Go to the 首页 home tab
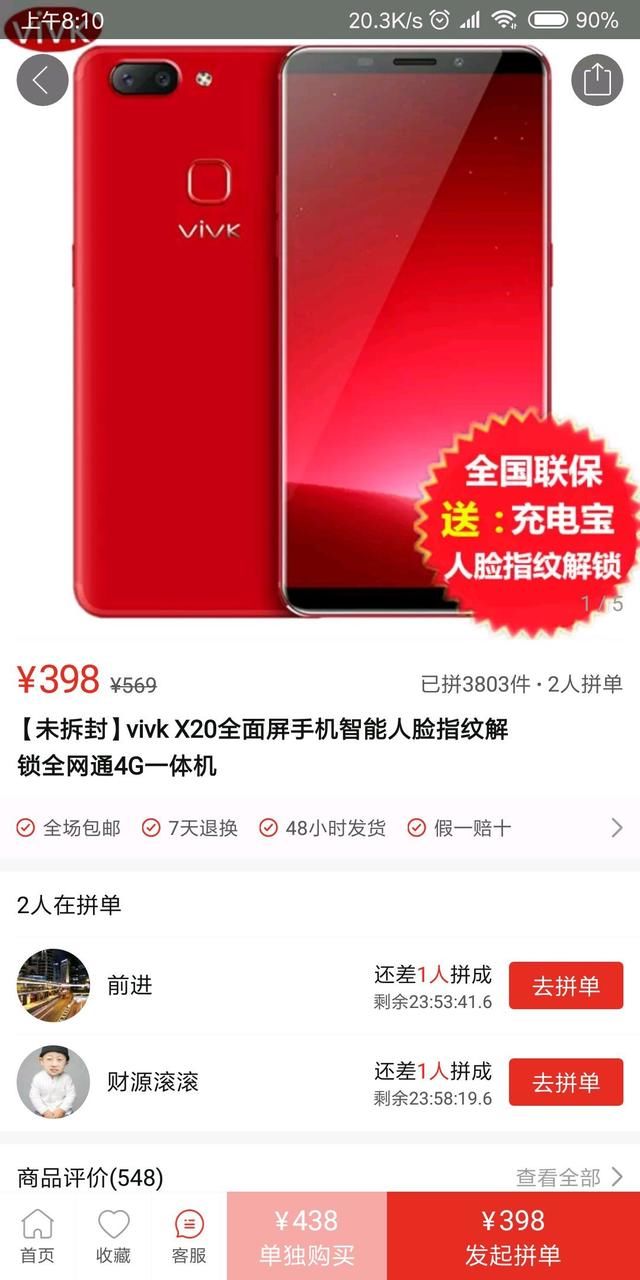Image resolution: width=640 pixels, height=1280 pixels. [x=38, y=1236]
